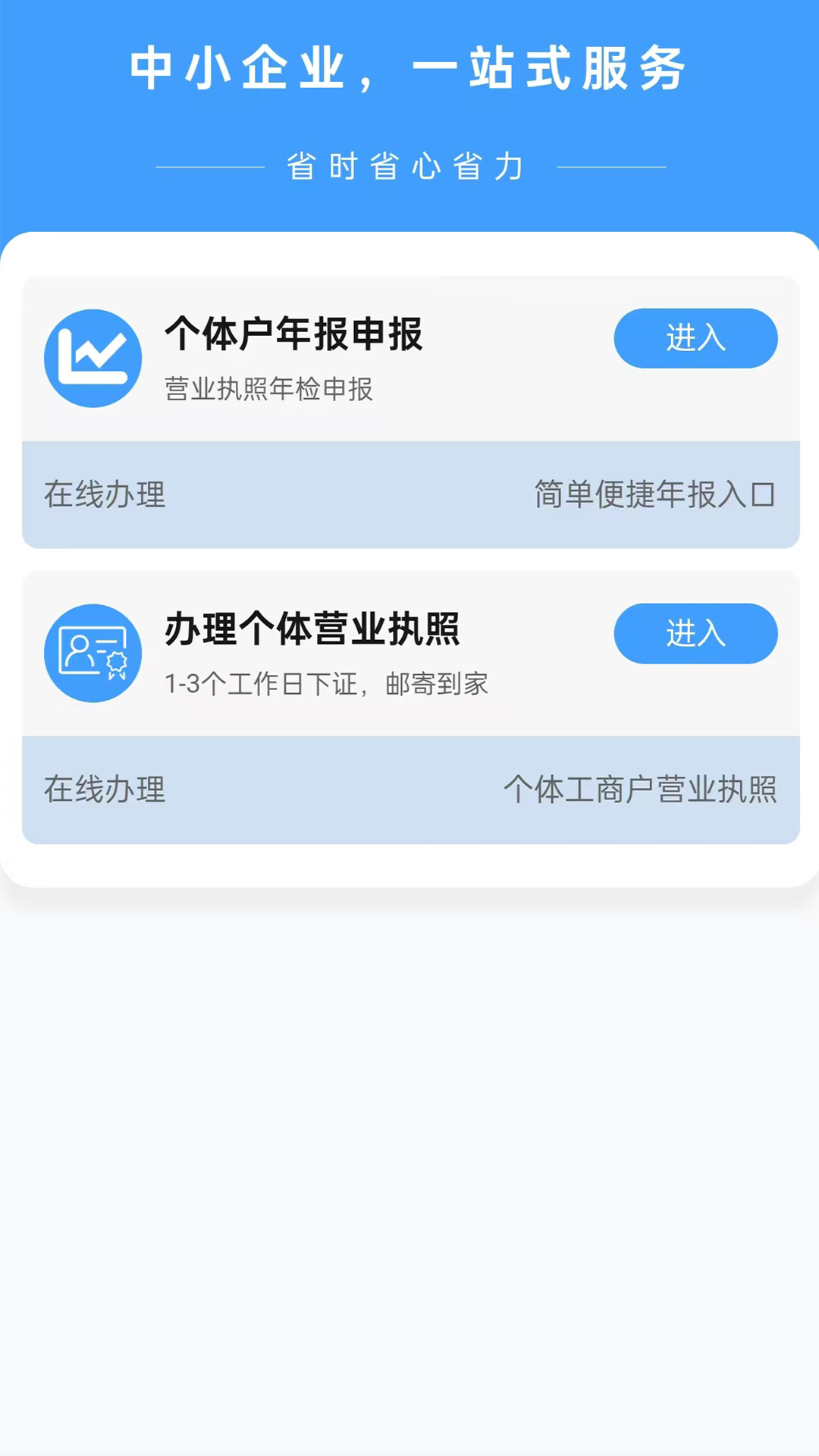Select the first service card's gray footer bar
Viewport: 819px width, 1456px height.
(x=409, y=494)
